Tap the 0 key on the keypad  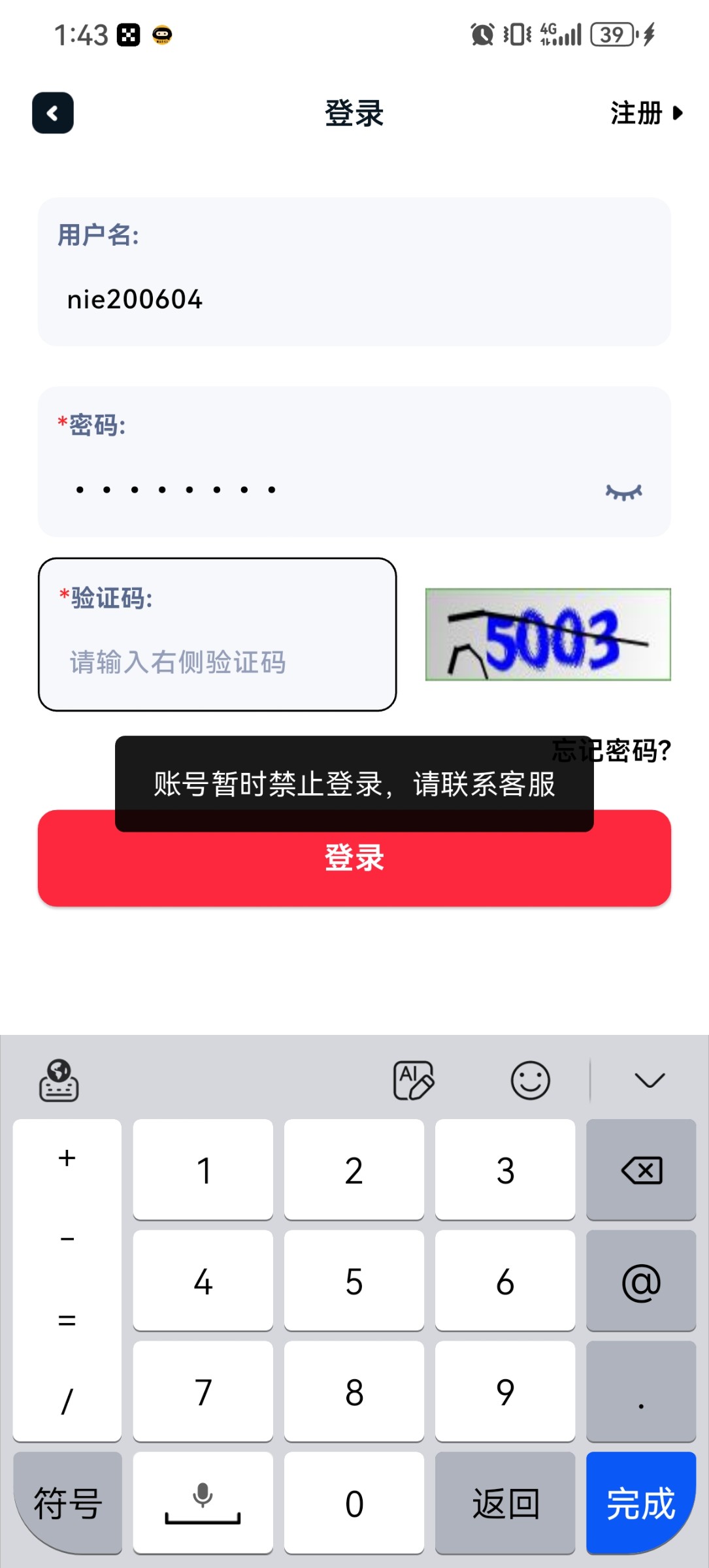(354, 1503)
